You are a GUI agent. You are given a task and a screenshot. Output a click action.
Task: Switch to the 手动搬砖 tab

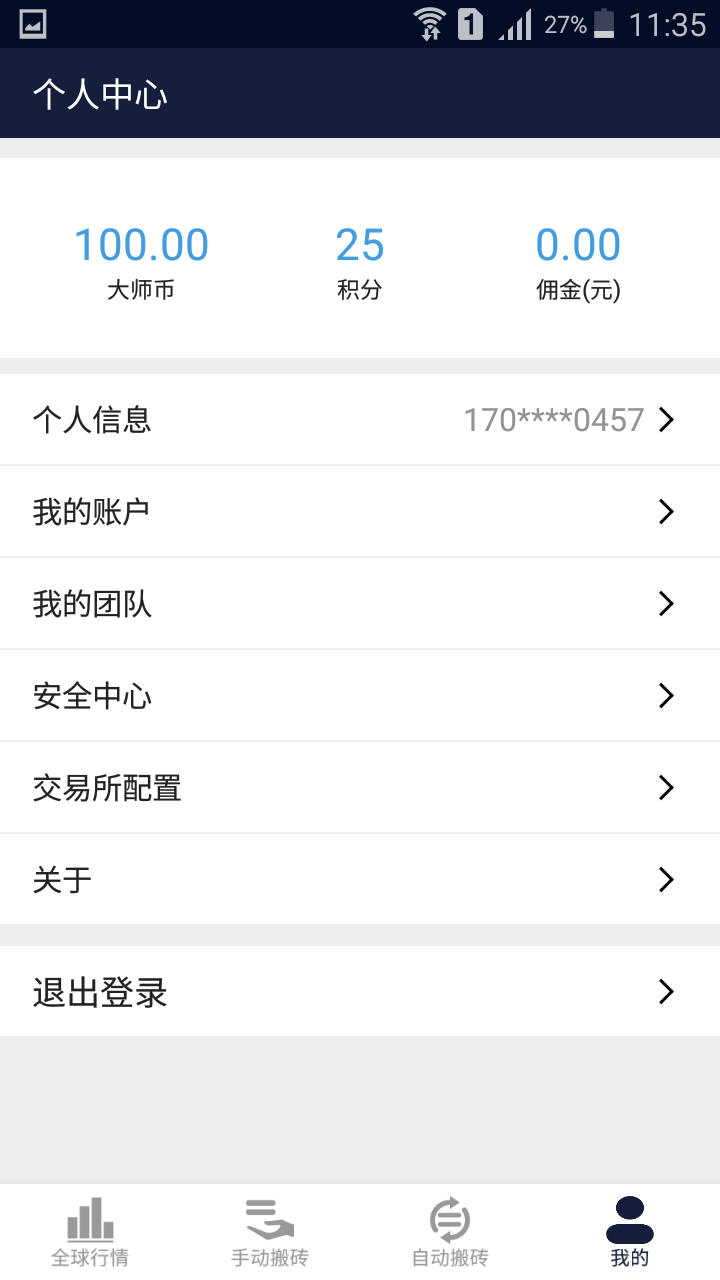270,1233
